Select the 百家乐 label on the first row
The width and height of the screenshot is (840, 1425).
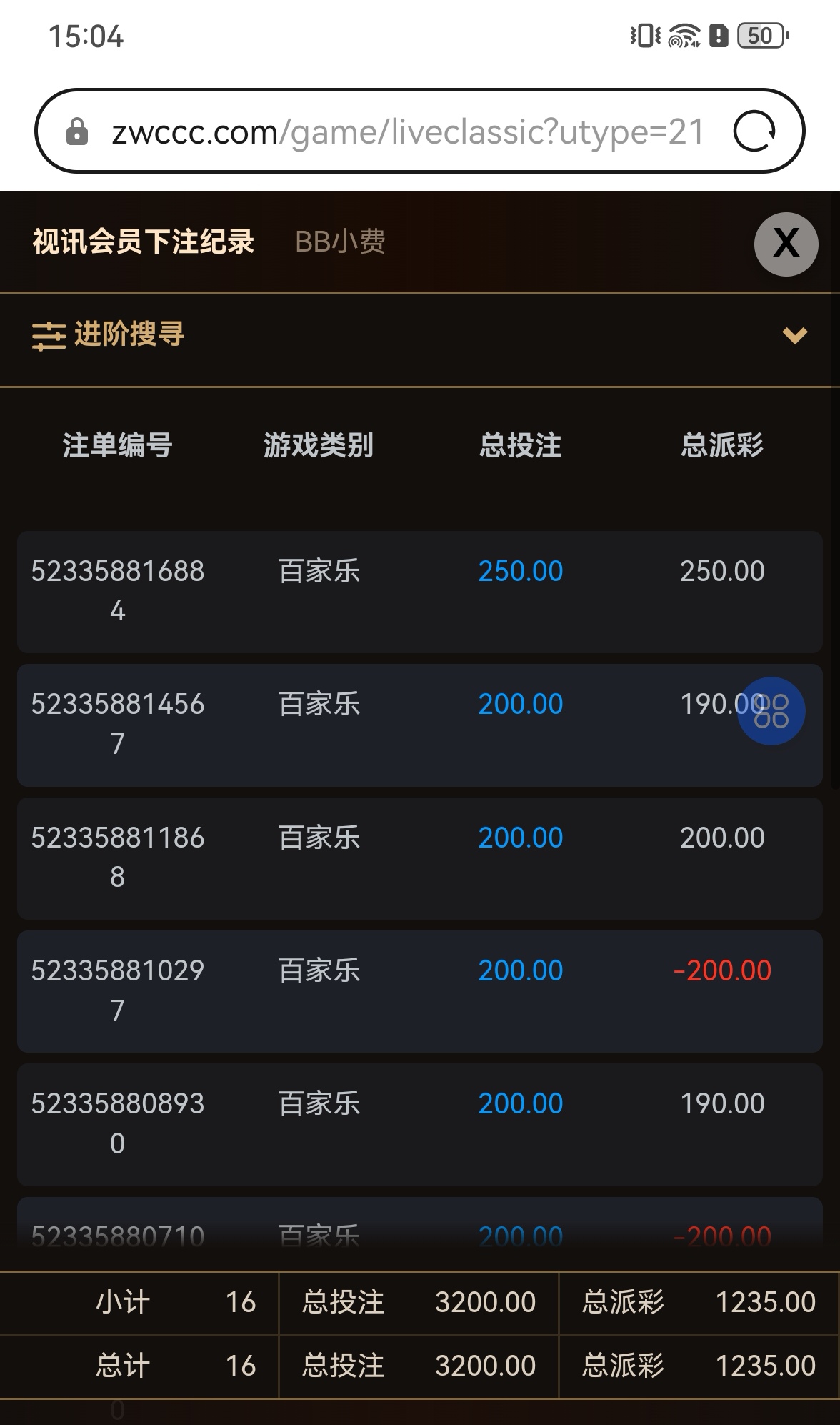point(319,571)
